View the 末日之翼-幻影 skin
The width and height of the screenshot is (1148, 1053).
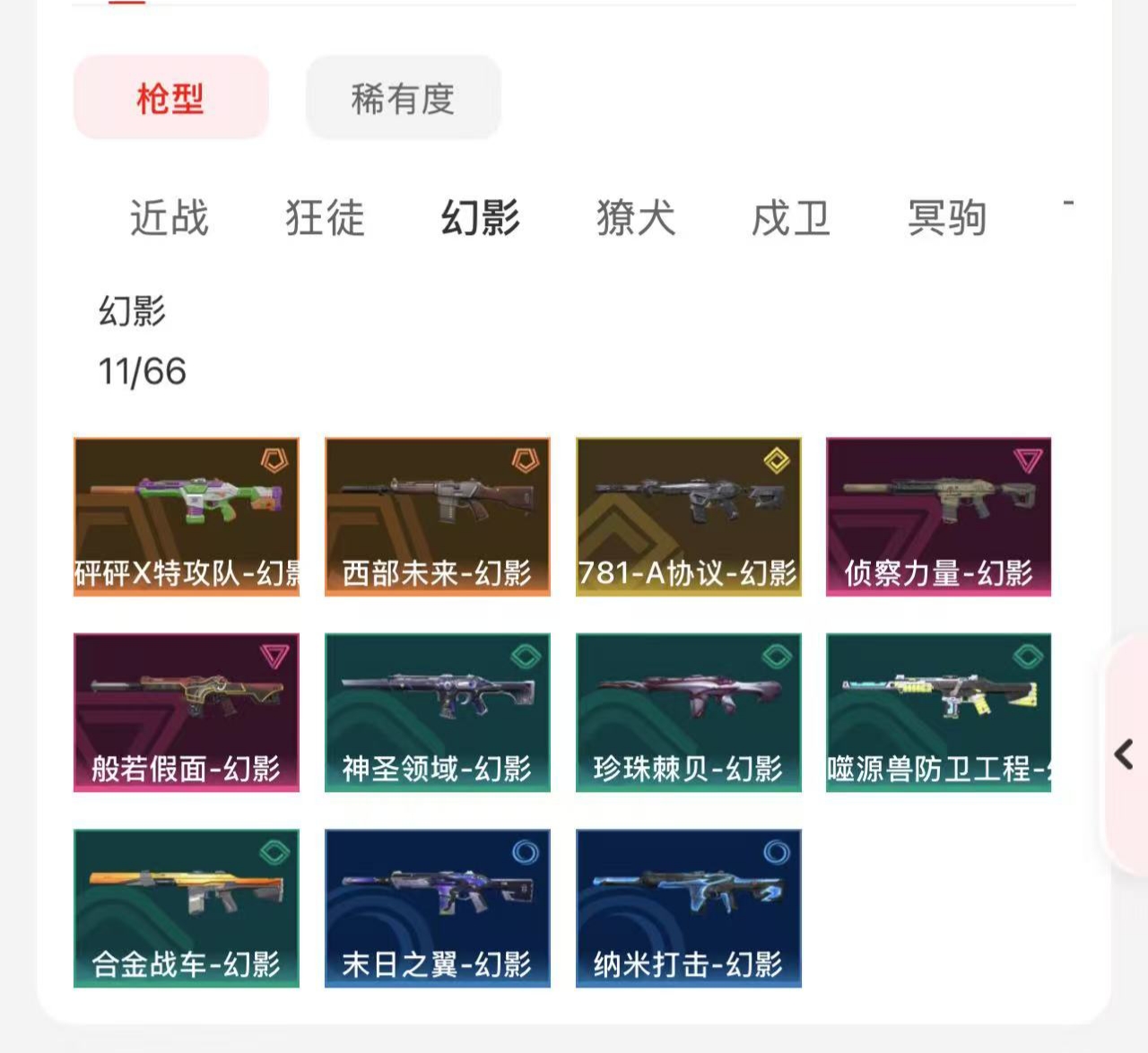coord(438,908)
